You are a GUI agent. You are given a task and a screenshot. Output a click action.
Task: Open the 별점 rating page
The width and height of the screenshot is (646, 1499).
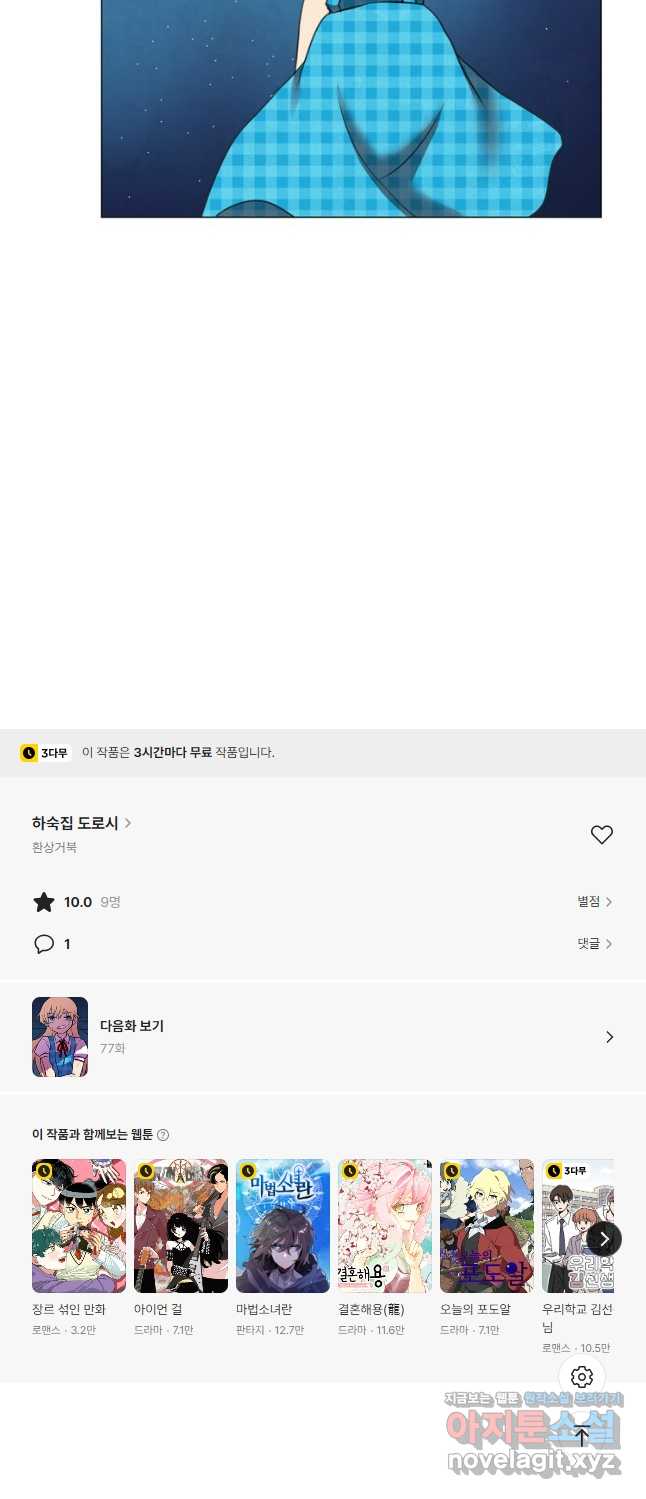point(594,902)
